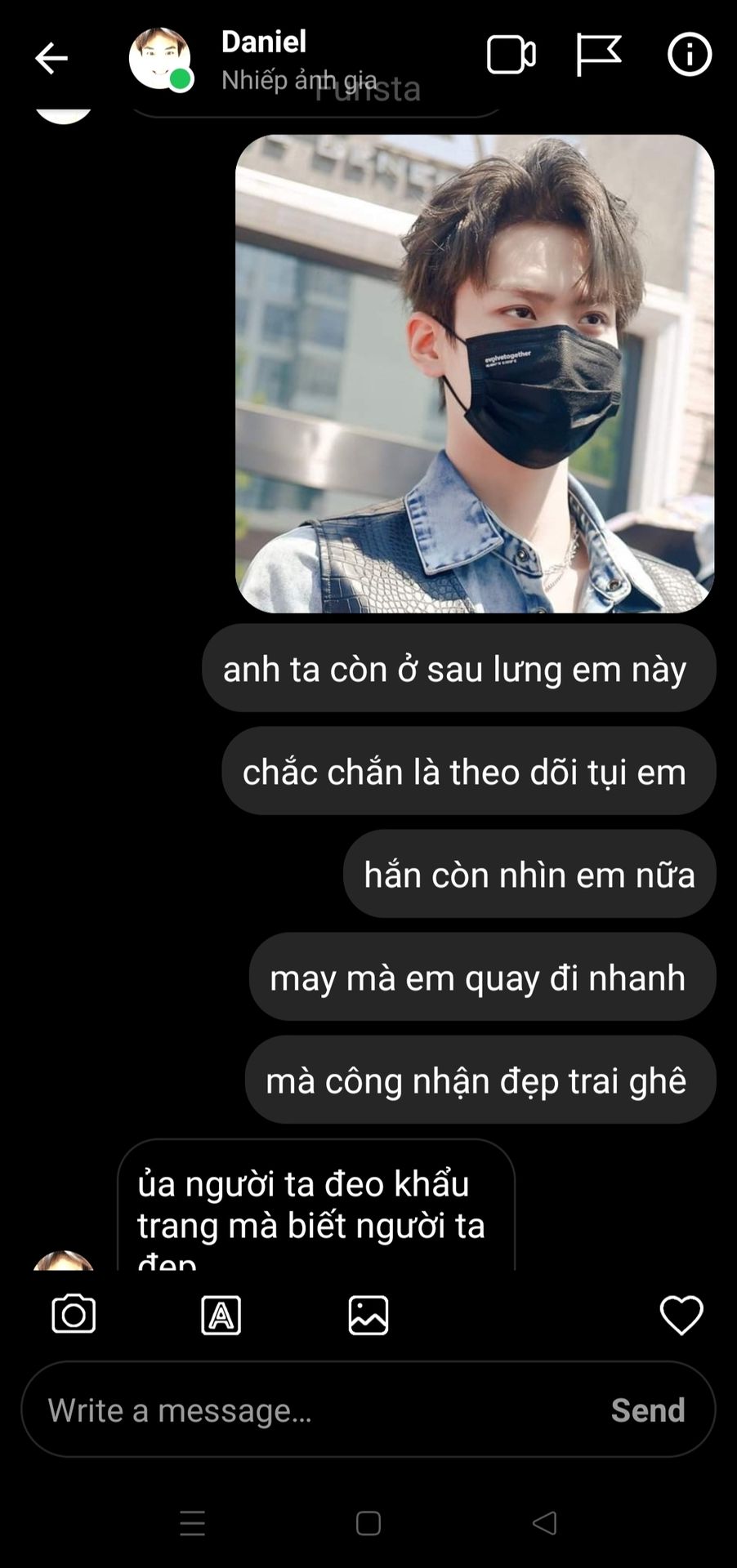Image resolution: width=737 pixels, height=1568 pixels.
Task: Open camera to take a photo
Action: click(x=74, y=1315)
